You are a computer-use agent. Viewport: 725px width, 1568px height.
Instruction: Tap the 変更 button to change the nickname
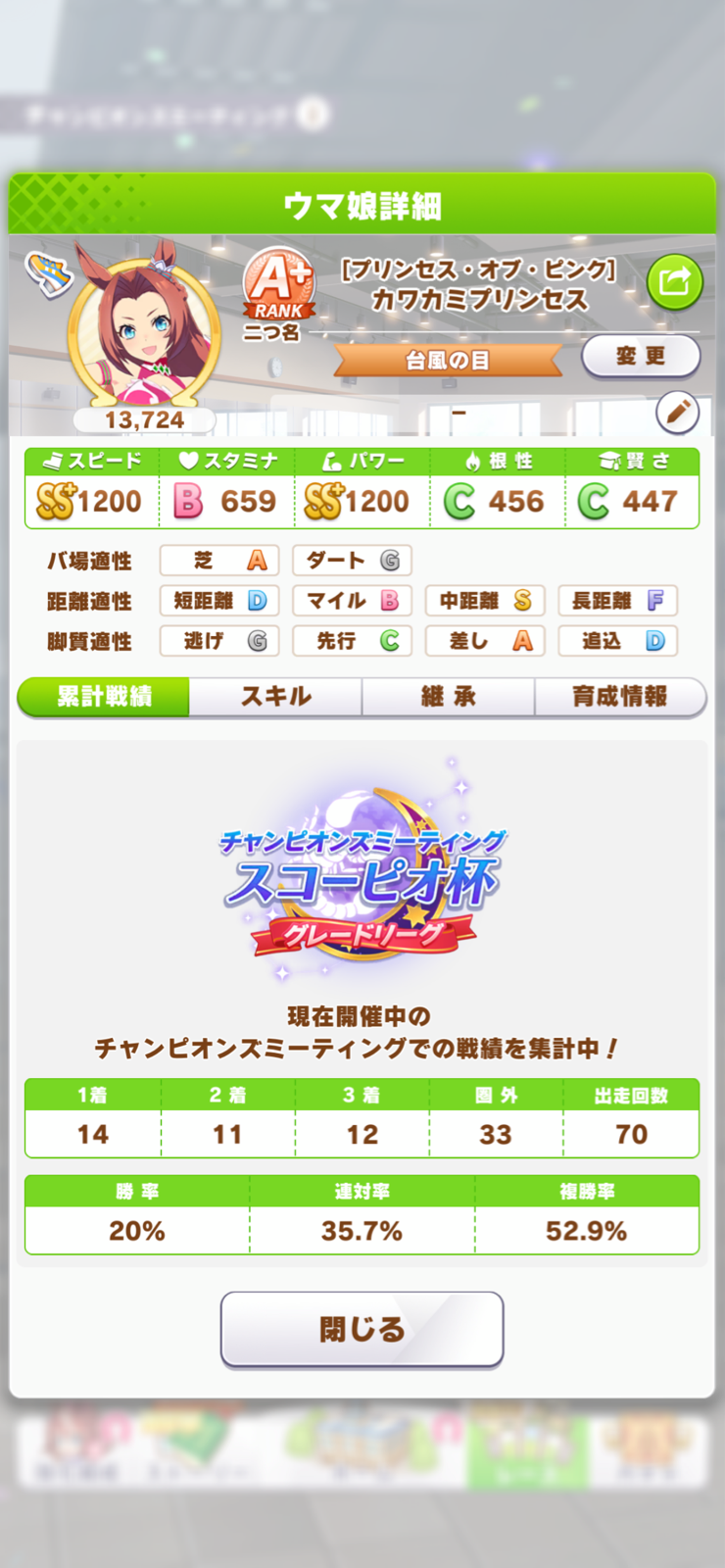[x=641, y=357]
